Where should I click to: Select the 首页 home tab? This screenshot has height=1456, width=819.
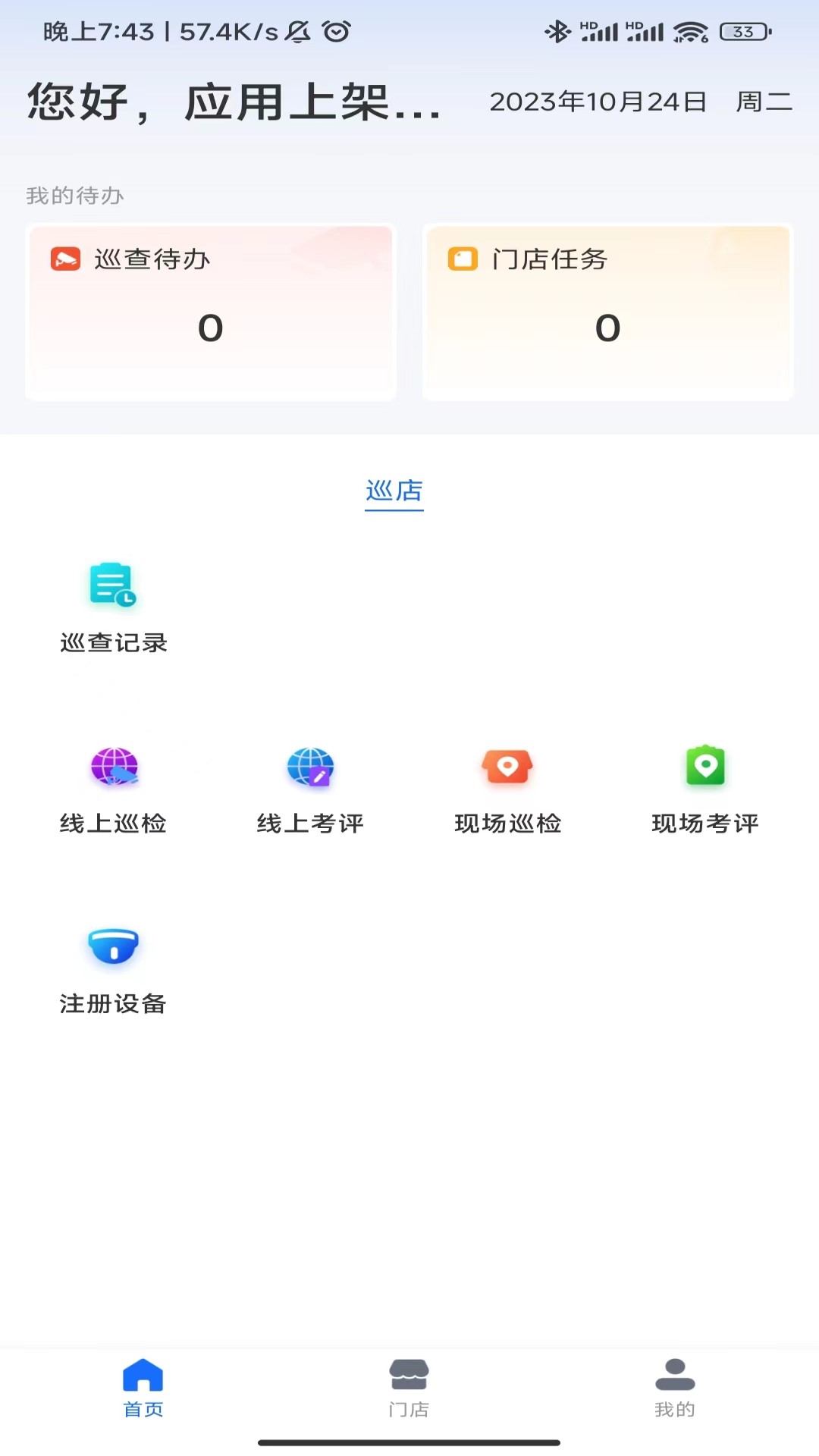[143, 1388]
